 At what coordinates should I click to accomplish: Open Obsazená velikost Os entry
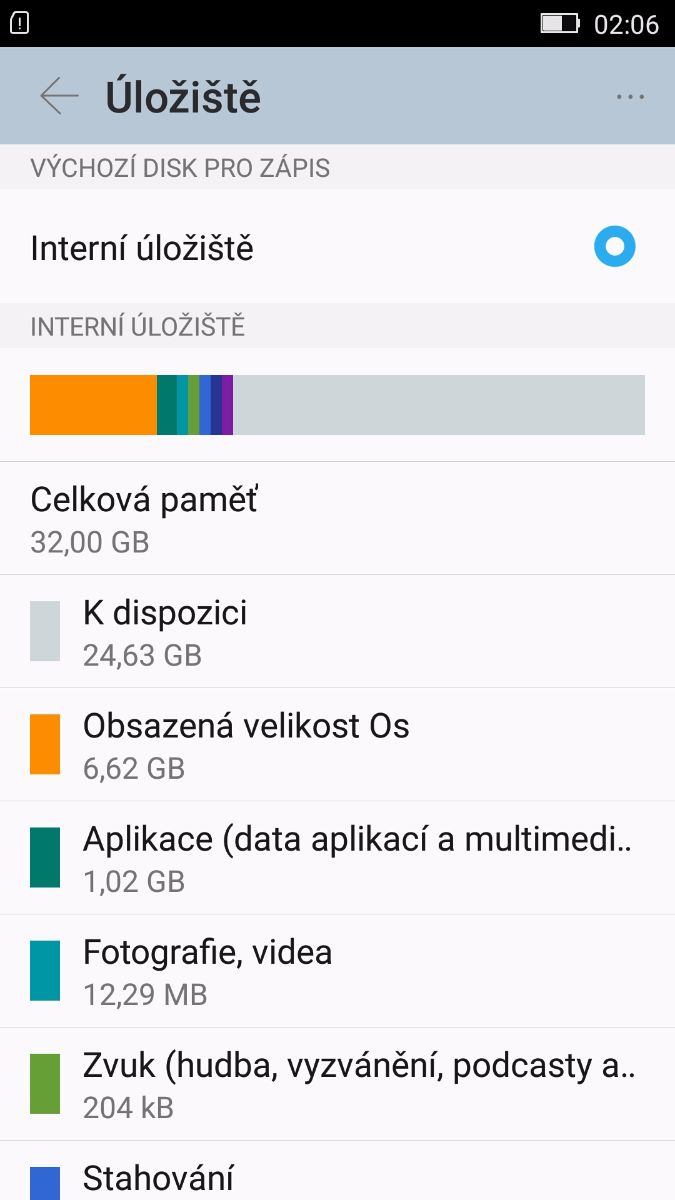click(x=337, y=744)
